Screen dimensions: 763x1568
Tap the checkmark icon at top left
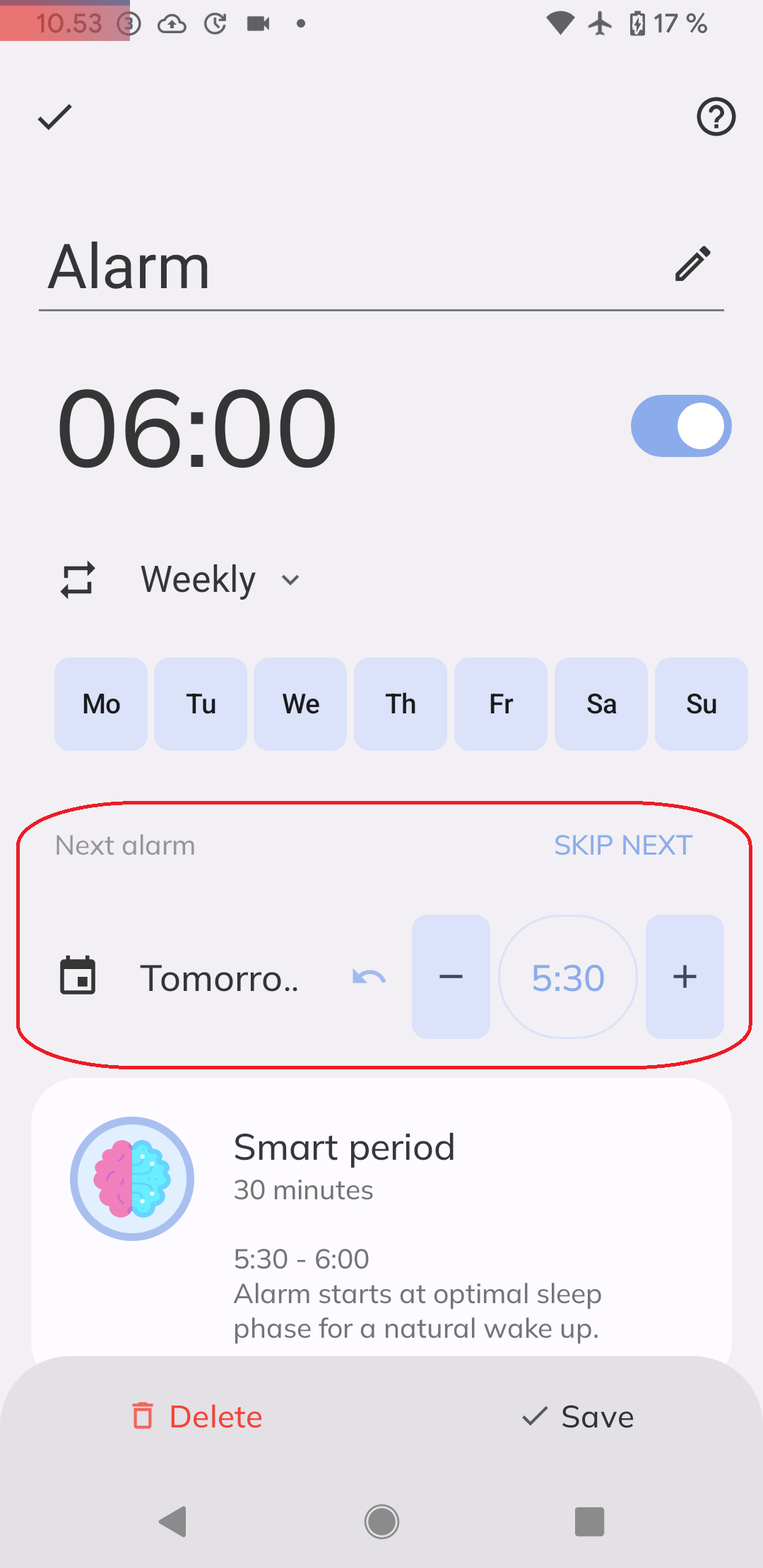54,117
